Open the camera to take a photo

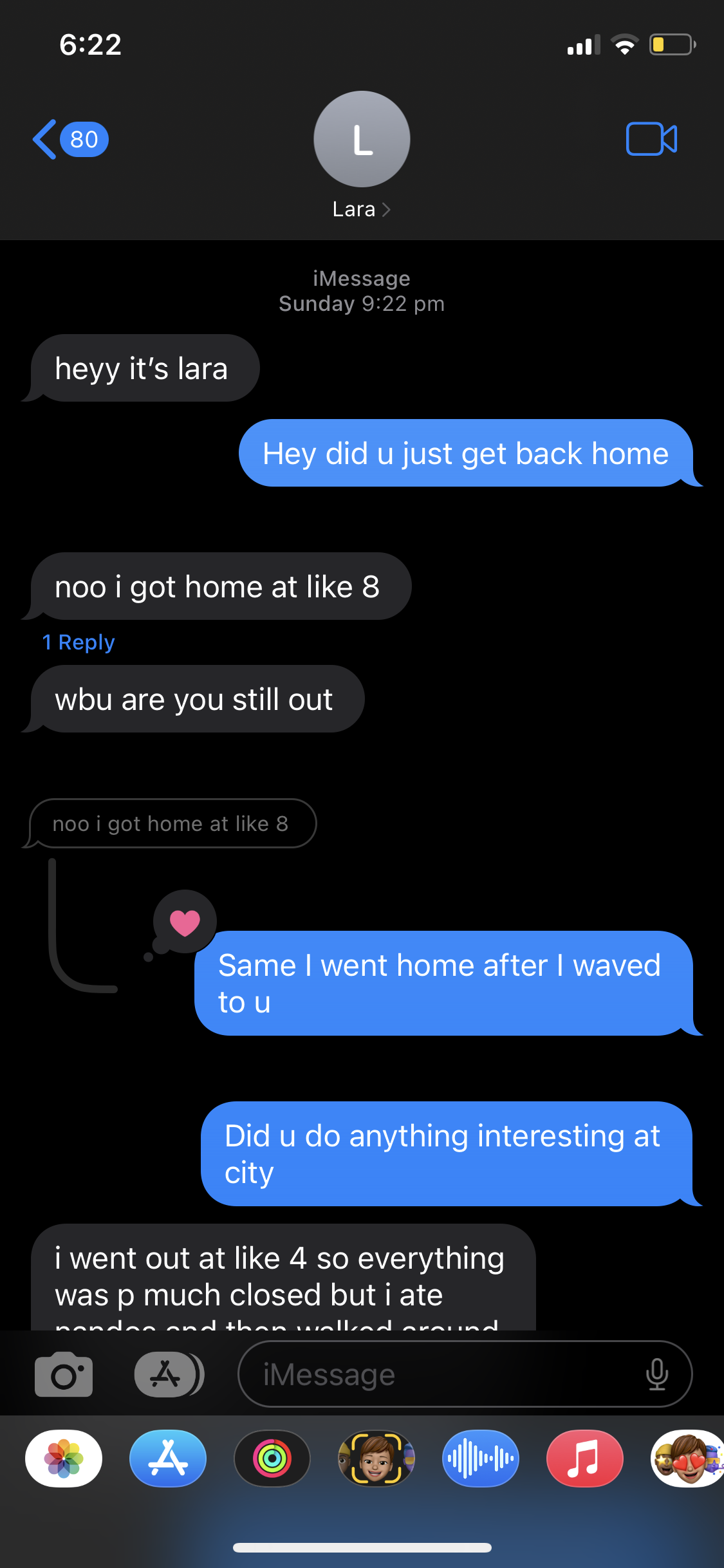pos(64,1374)
